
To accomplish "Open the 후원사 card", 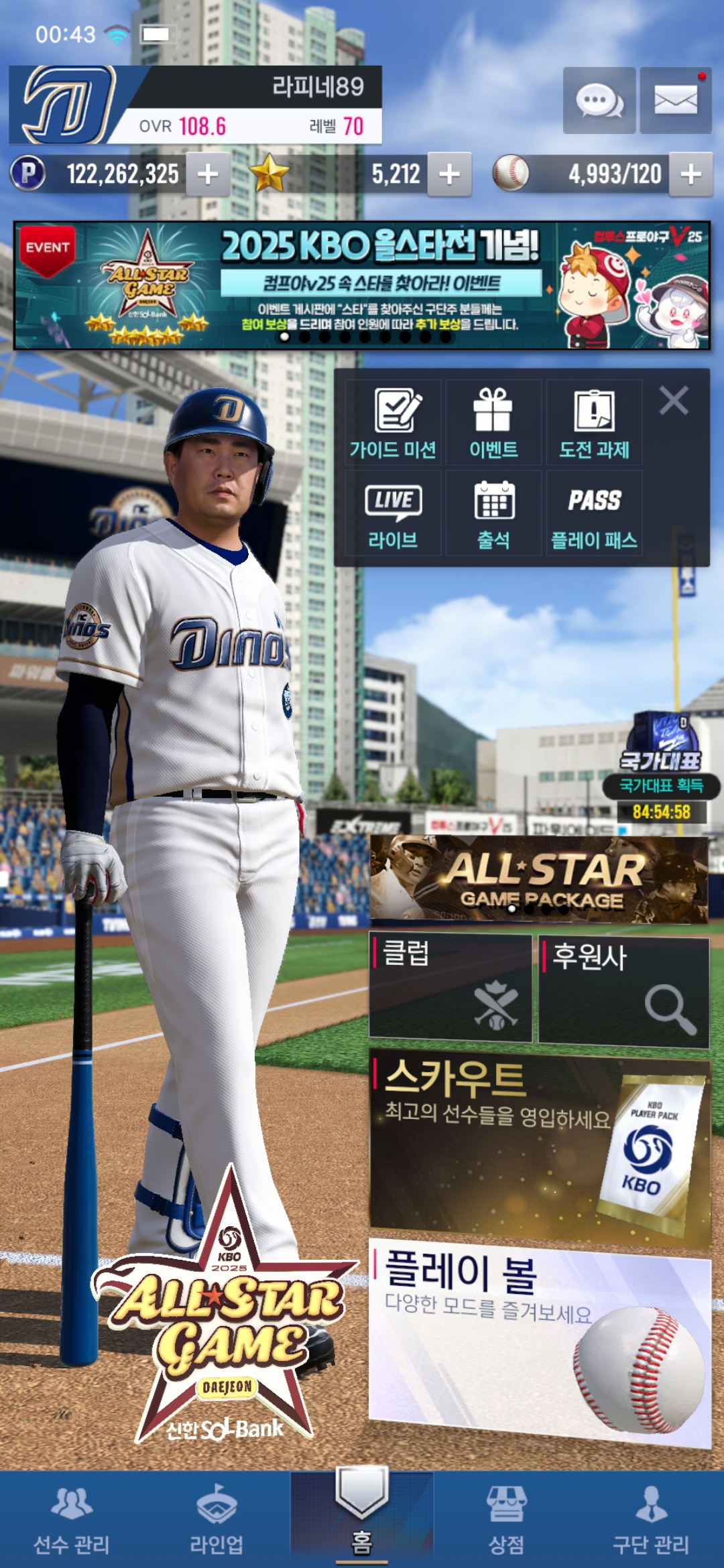I will click(x=623, y=992).
